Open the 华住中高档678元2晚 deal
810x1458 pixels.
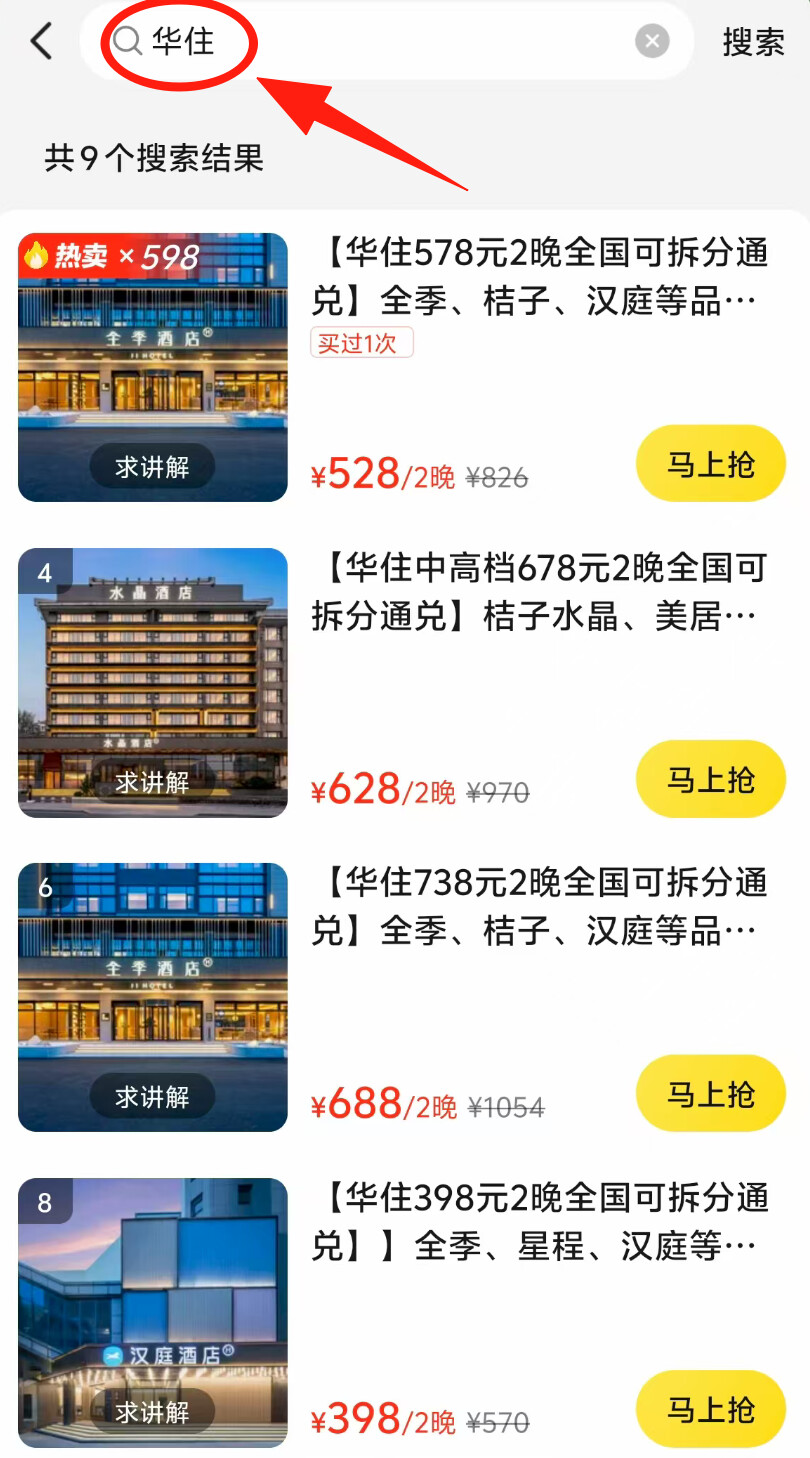pos(540,592)
